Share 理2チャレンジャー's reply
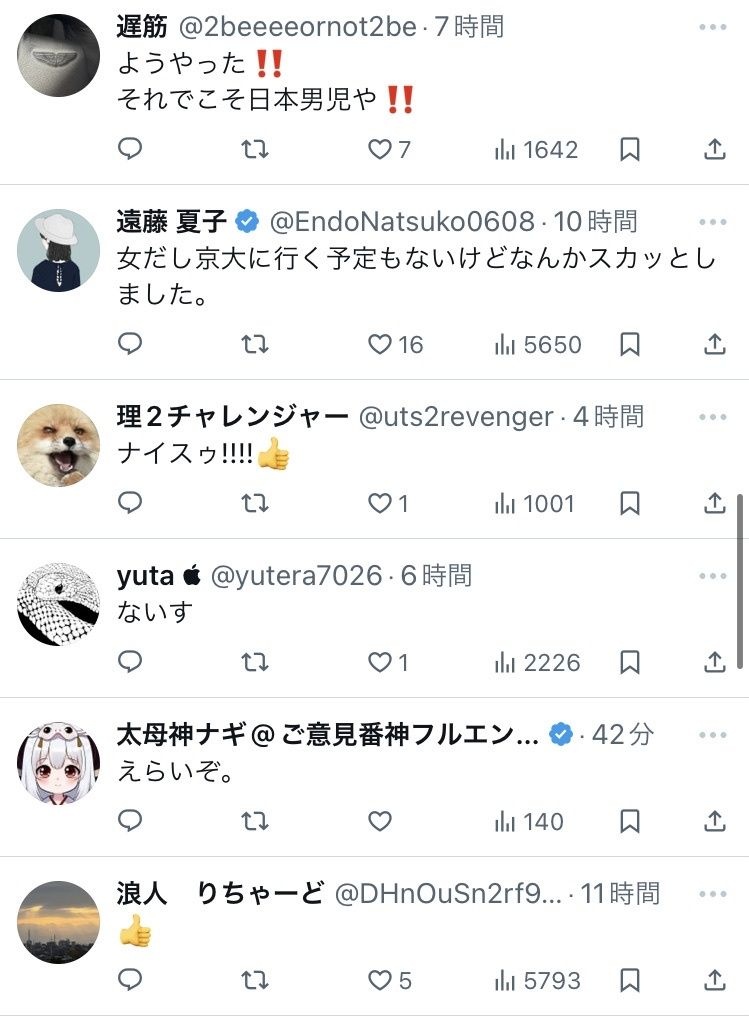The height and width of the screenshot is (1035, 749). coord(715,503)
